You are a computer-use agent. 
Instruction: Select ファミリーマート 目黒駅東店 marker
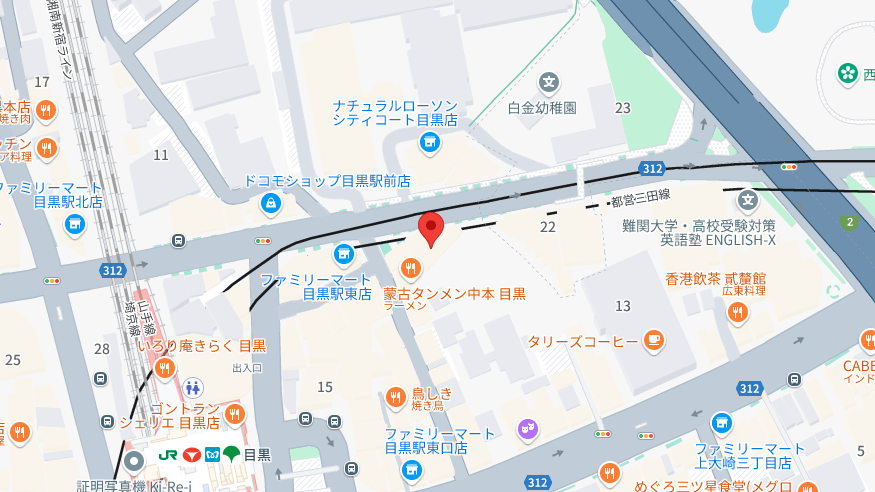point(344,253)
